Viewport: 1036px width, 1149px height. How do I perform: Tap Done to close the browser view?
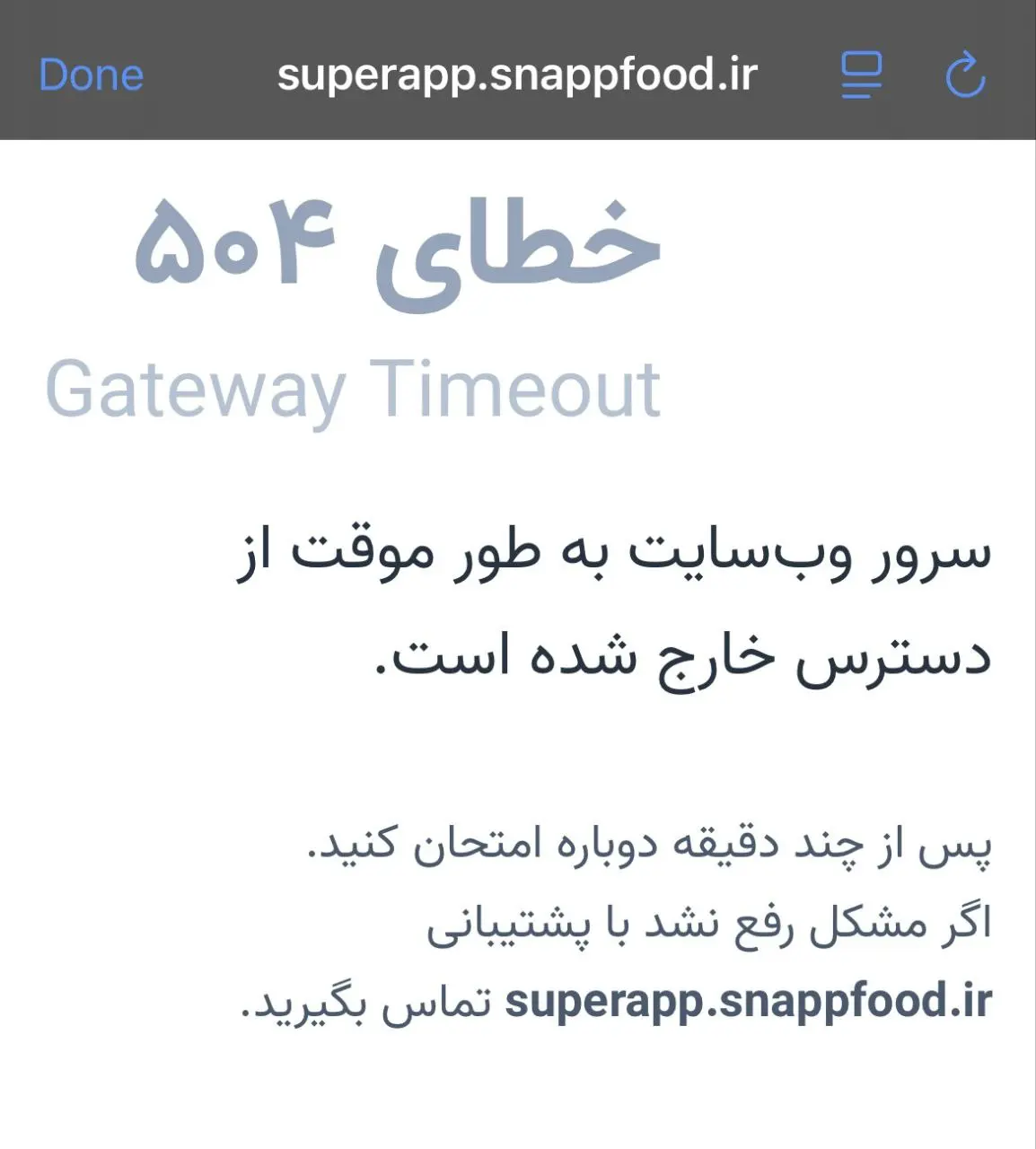pyautogui.click(x=92, y=75)
